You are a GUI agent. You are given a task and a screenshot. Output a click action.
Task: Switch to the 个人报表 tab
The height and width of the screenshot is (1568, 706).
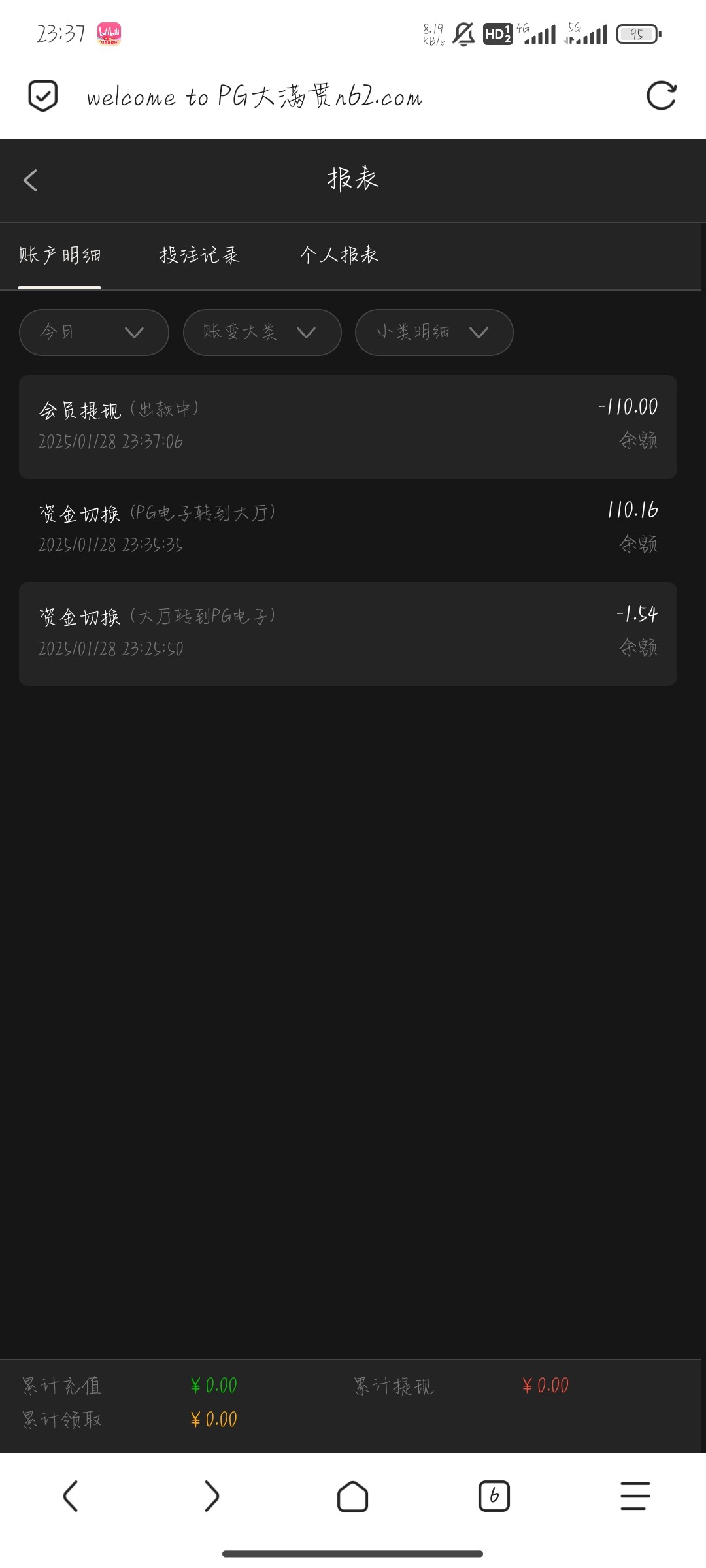click(339, 255)
